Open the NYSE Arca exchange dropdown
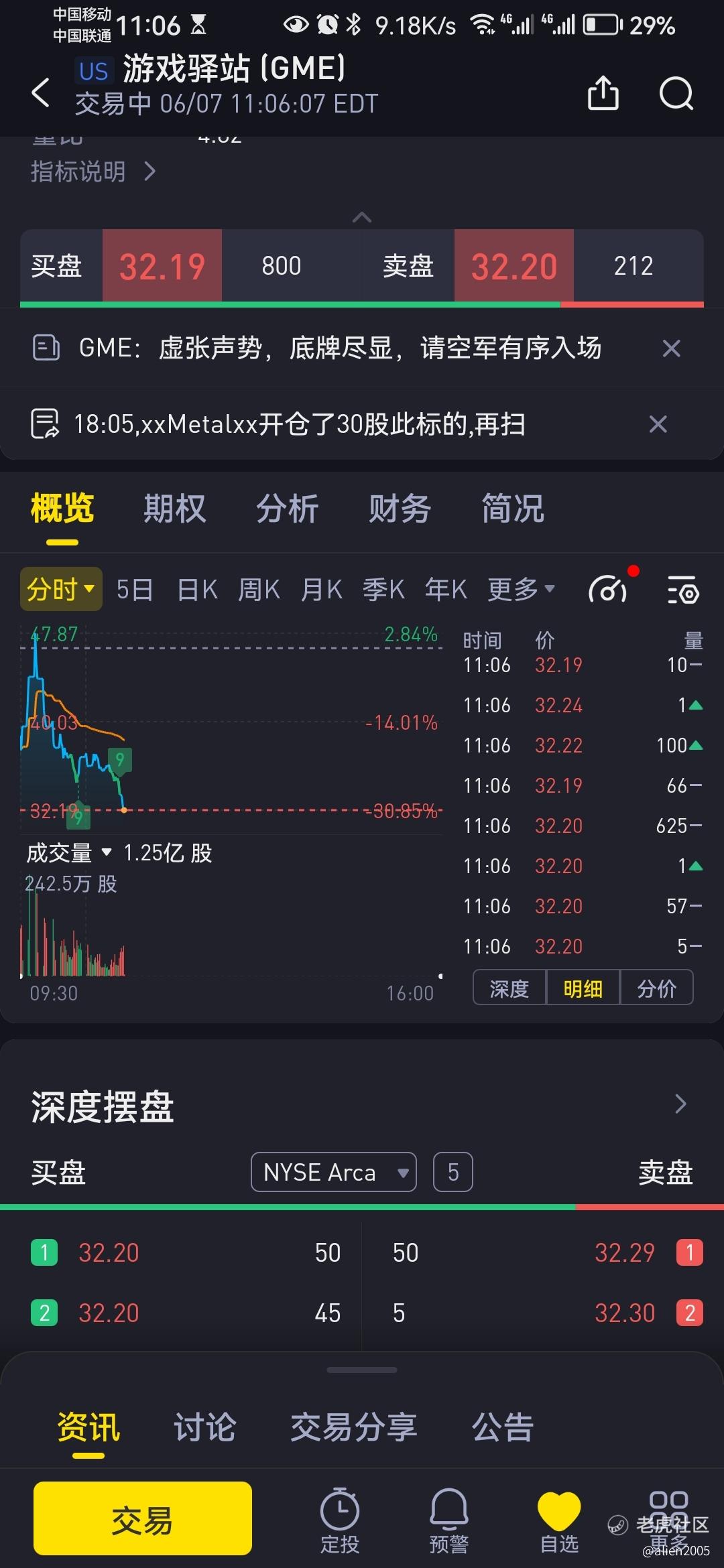This screenshot has width=724, height=1568. [x=334, y=1172]
